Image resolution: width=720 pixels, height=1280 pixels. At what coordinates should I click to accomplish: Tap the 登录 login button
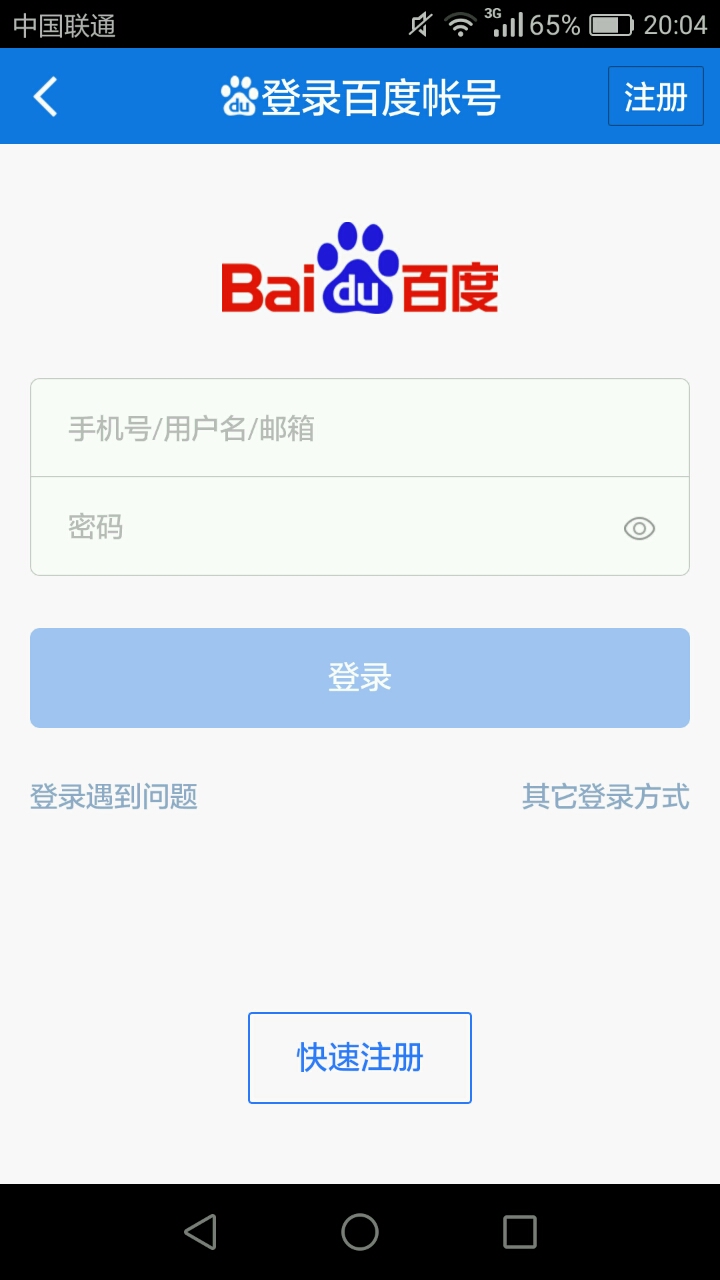tap(360, 678)
